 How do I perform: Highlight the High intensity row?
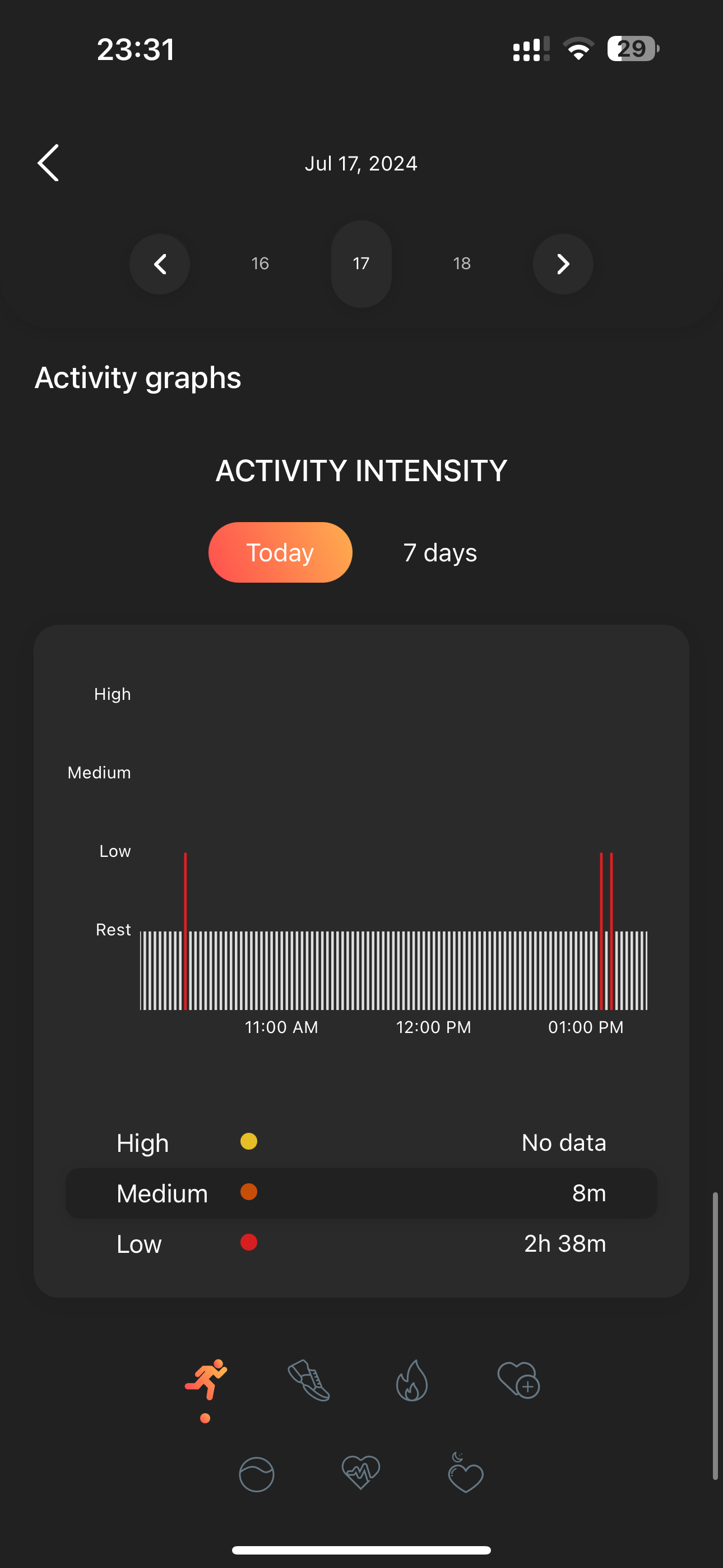pyautogui.click(x=361, y=1142)
